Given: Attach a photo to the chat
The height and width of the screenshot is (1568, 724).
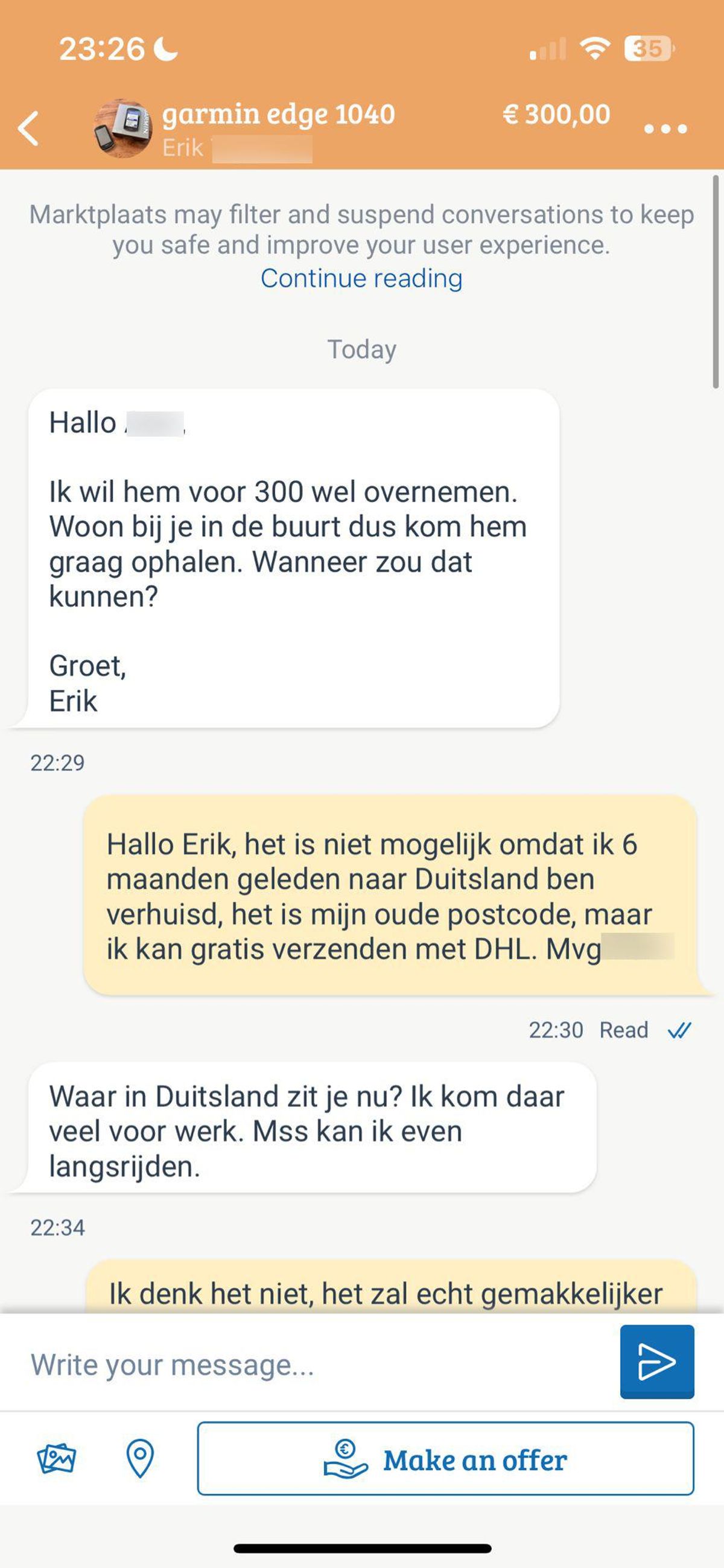Looking at the screenshot, I should tap(57, 1458).
